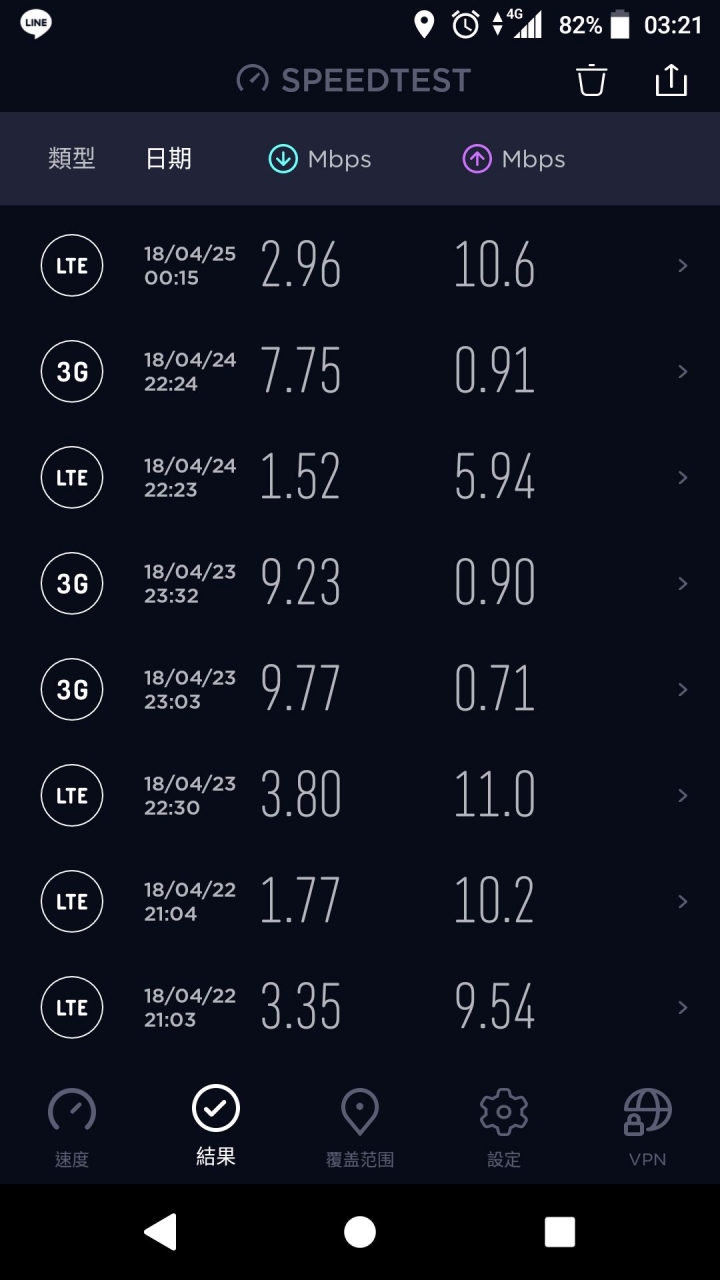The image size is (720, 1280).
Task: Open the 18/04/25 00:15 LTE result
Action: (360, 265)
